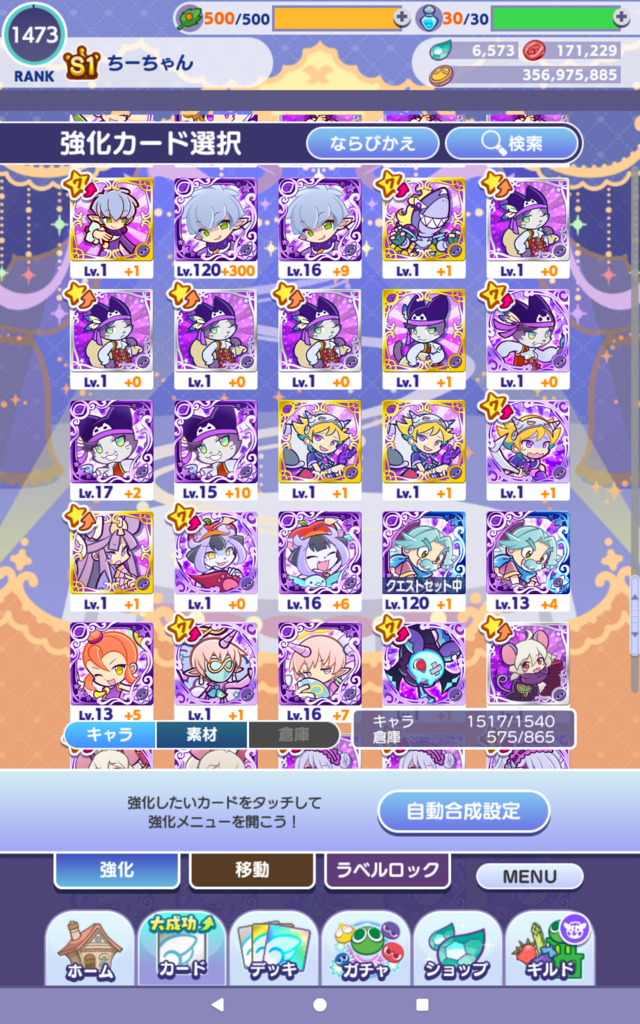Select the 強化 mode tab
Screen dimensions: 640x1024
[x=117, y=870]
